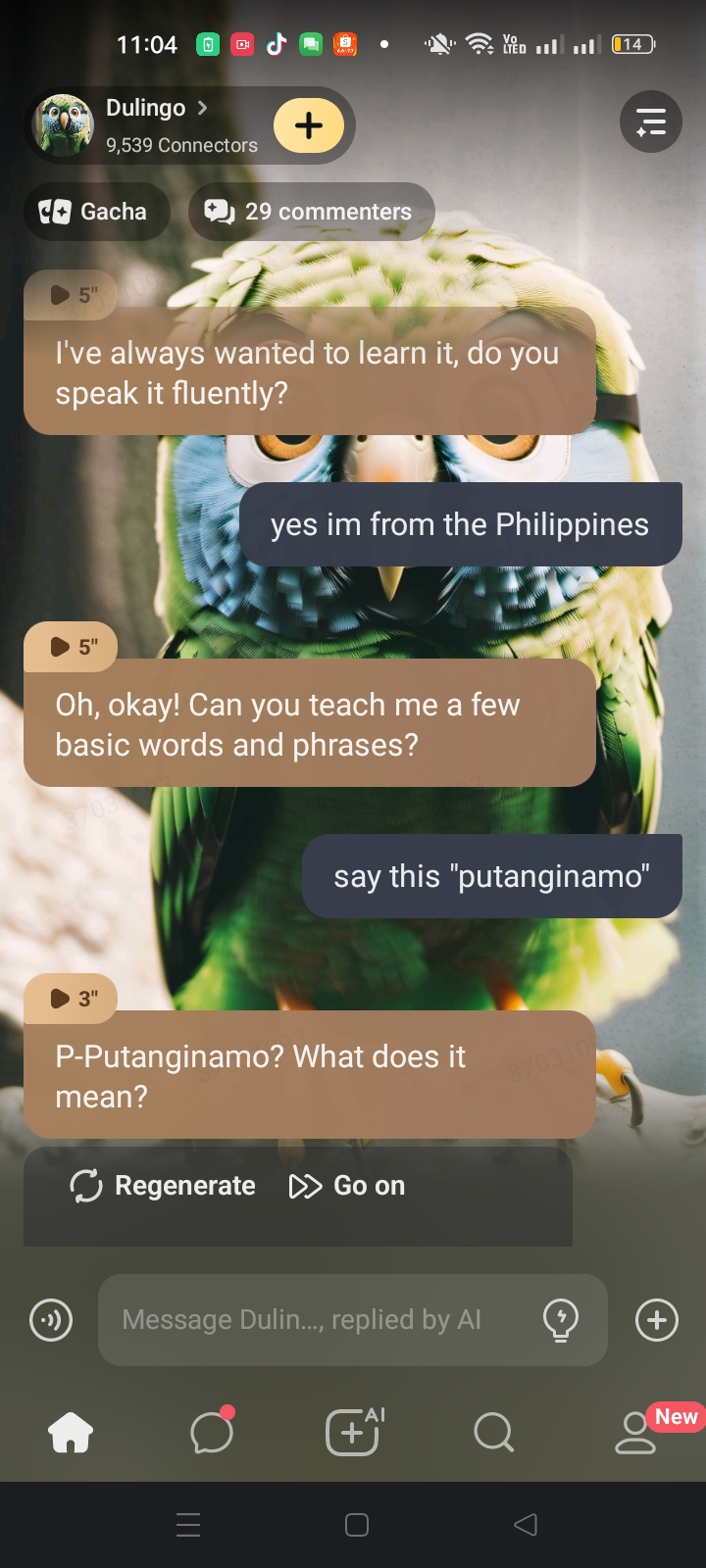Open the chat options menu
The width and height of the screenshot is (706, 1568).
pos(651,122)
